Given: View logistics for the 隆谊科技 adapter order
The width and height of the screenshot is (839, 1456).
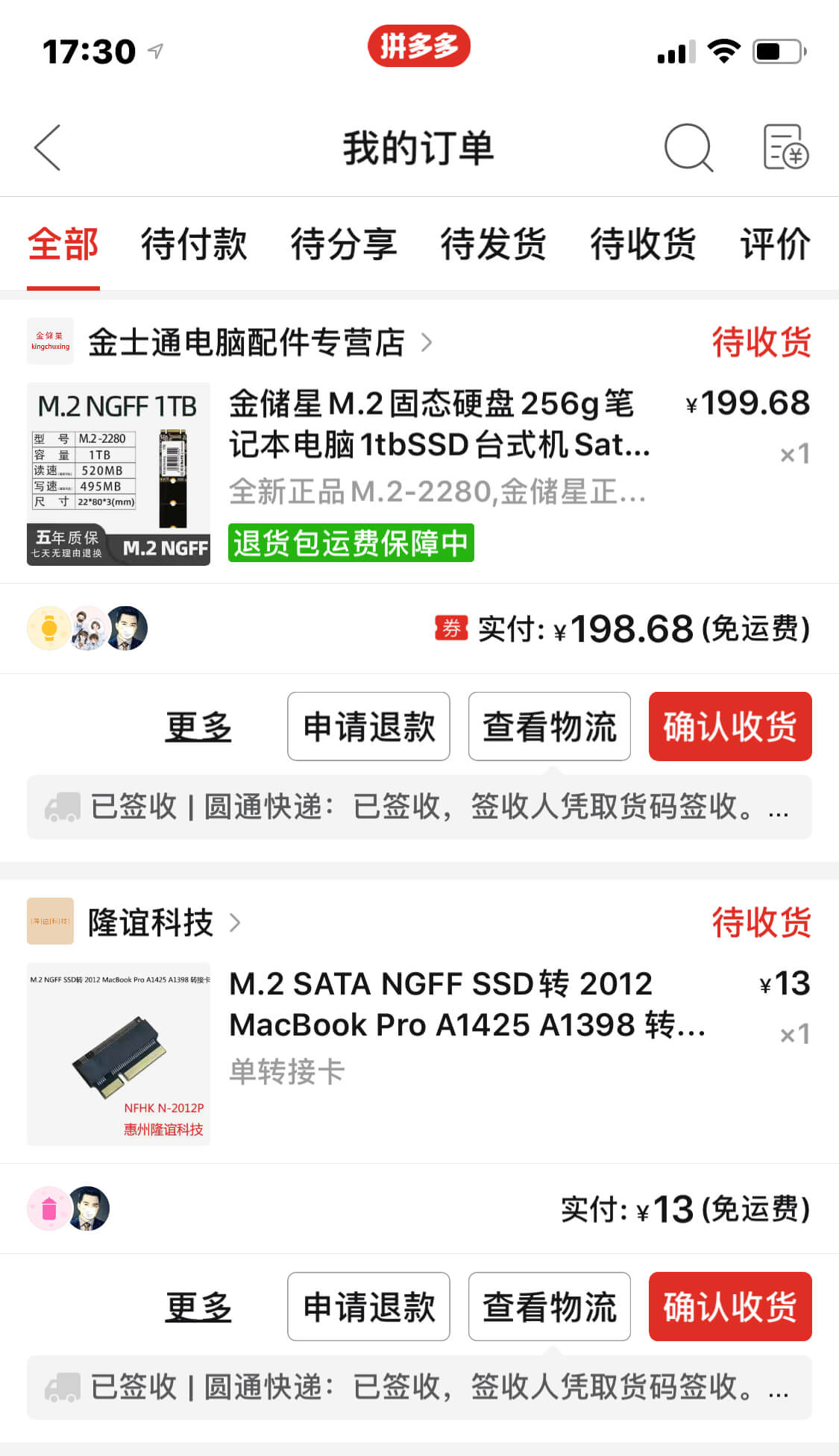Looking at the screenshot, I should click(x=549, y=1307).
